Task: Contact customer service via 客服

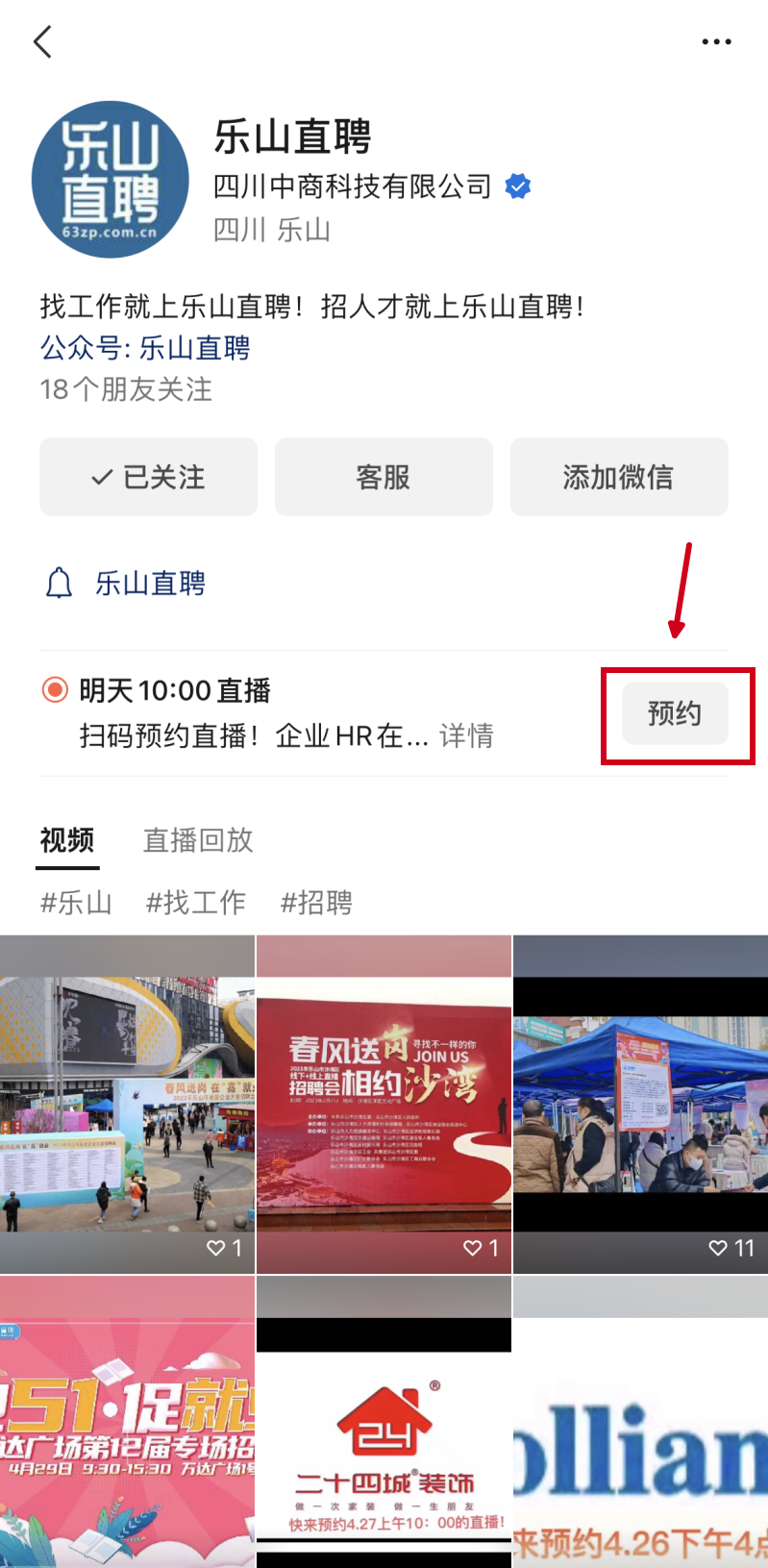Action: [x=384, y=477]
